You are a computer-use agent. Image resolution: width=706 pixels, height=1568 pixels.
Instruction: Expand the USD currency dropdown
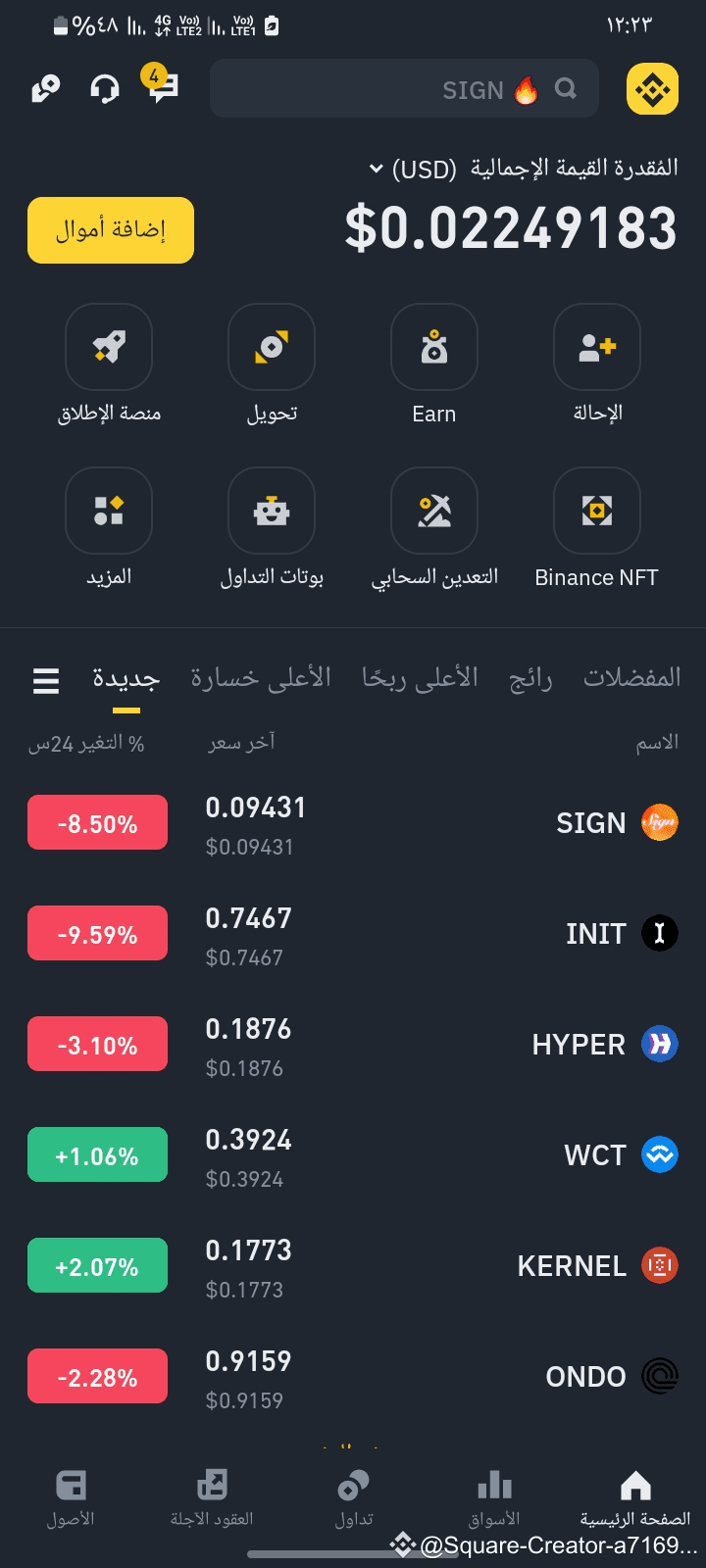pos(377,170)
